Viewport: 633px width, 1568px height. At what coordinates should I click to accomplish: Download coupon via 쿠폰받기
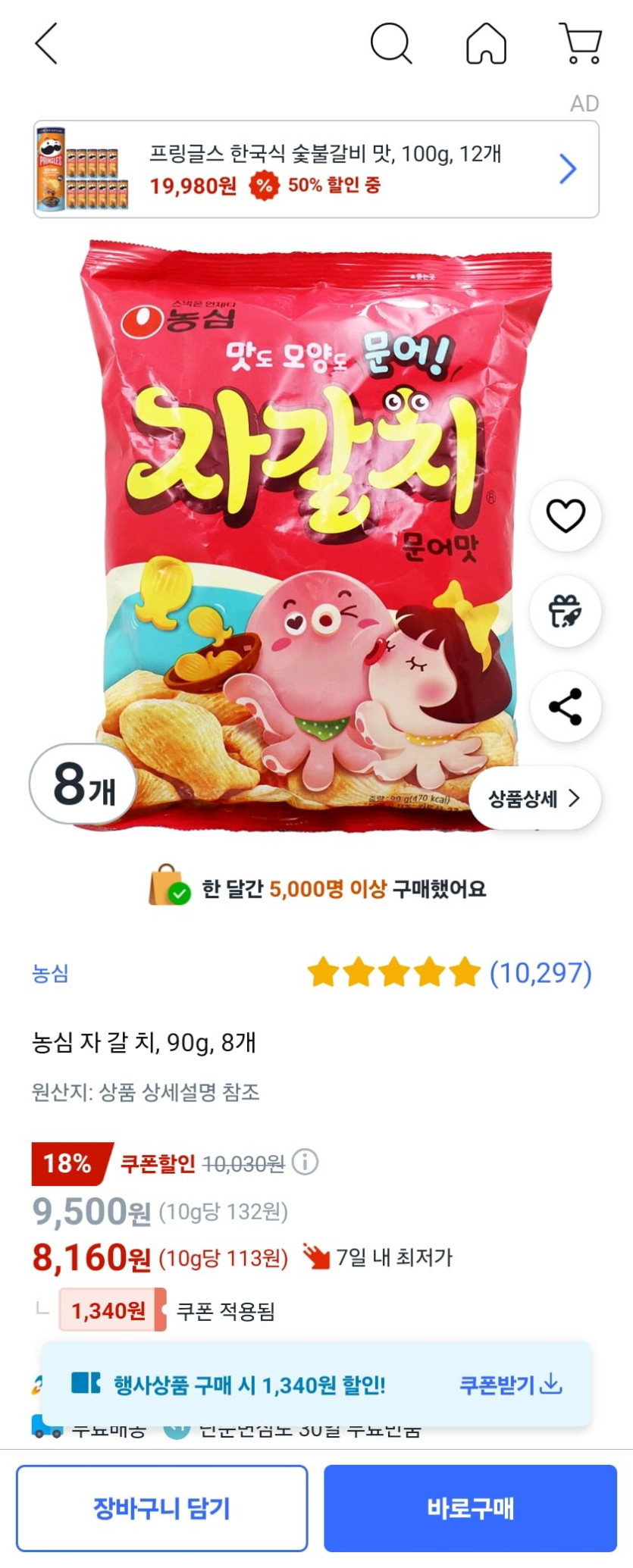click(x=510, y=1385)
